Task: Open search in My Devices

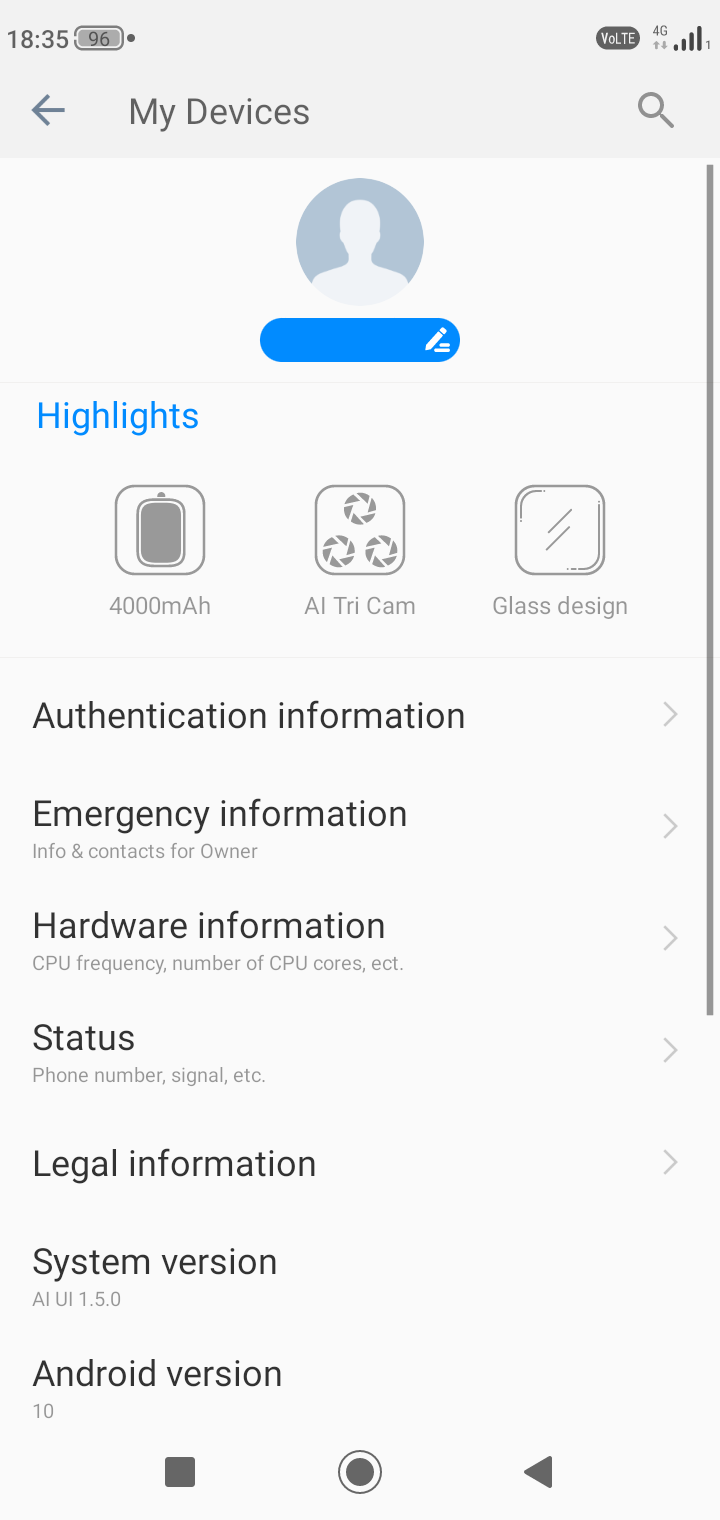Action: [x=656, y=111]
